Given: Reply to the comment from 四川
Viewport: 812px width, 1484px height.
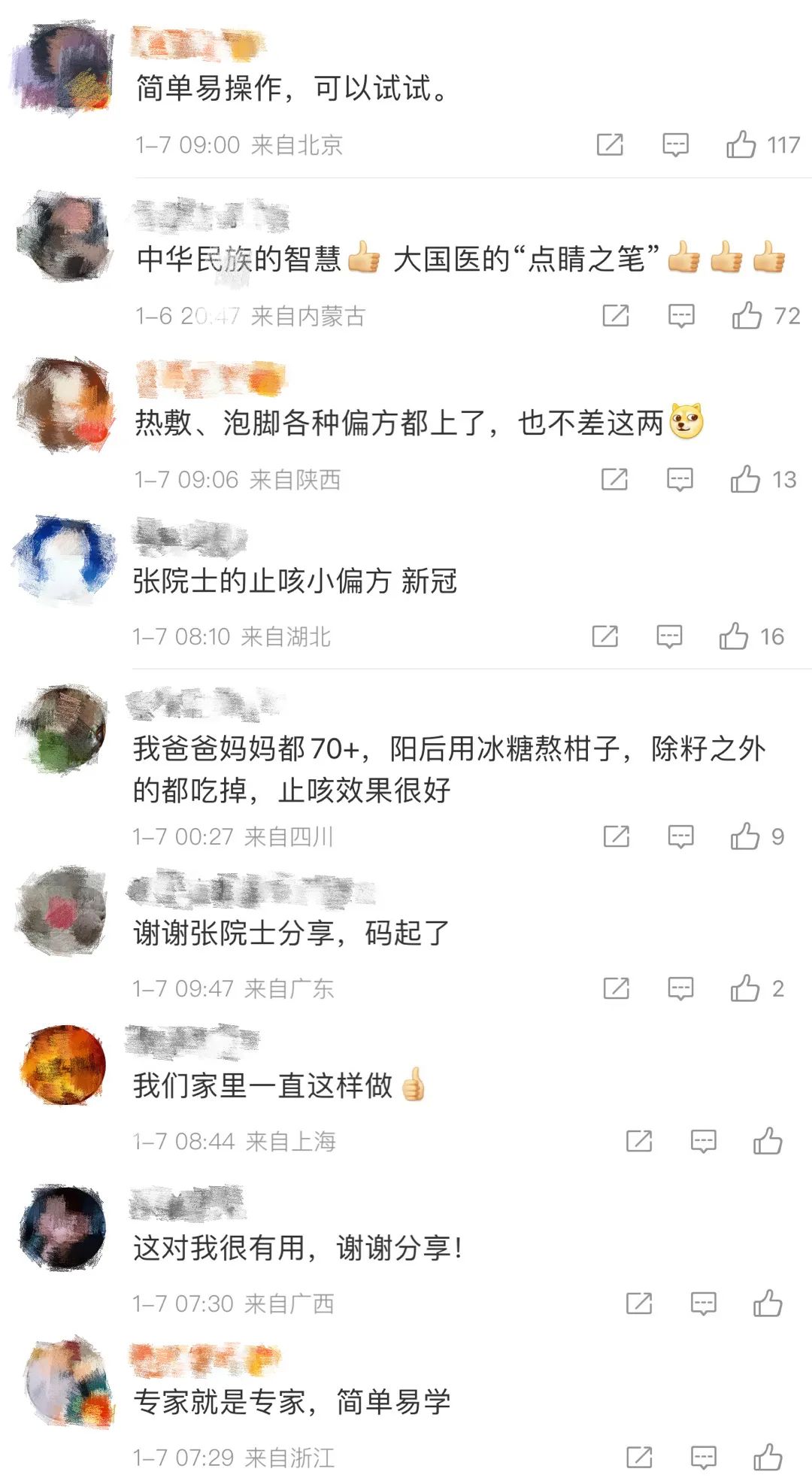Looking at the screenshot, I should 680,836.
